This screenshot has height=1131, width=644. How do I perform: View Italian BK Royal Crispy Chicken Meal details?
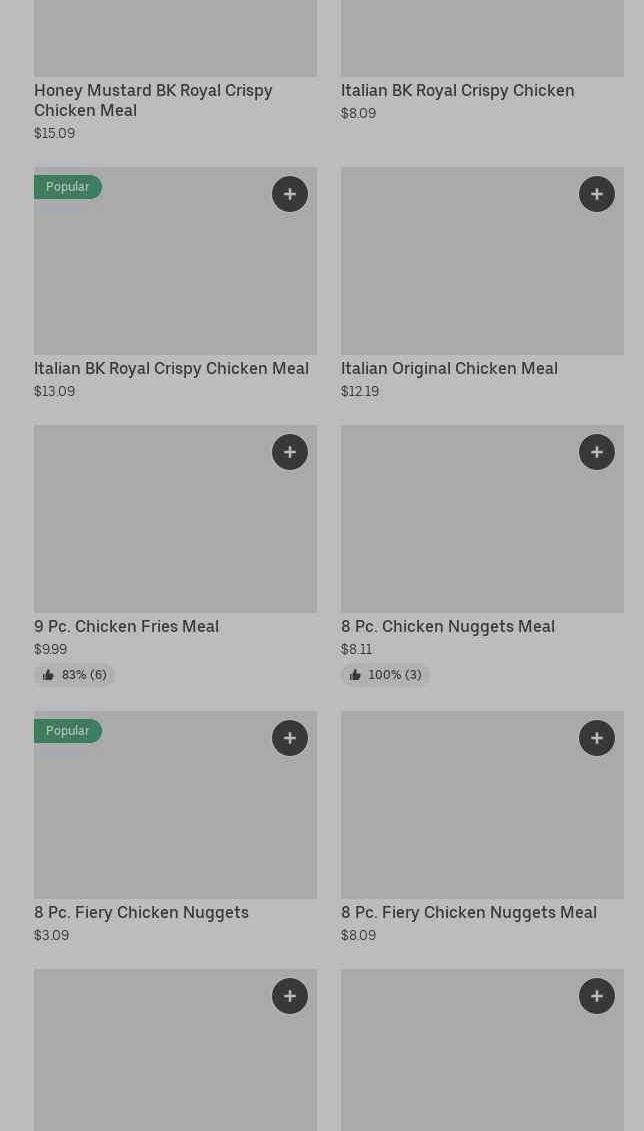[171, 368]
